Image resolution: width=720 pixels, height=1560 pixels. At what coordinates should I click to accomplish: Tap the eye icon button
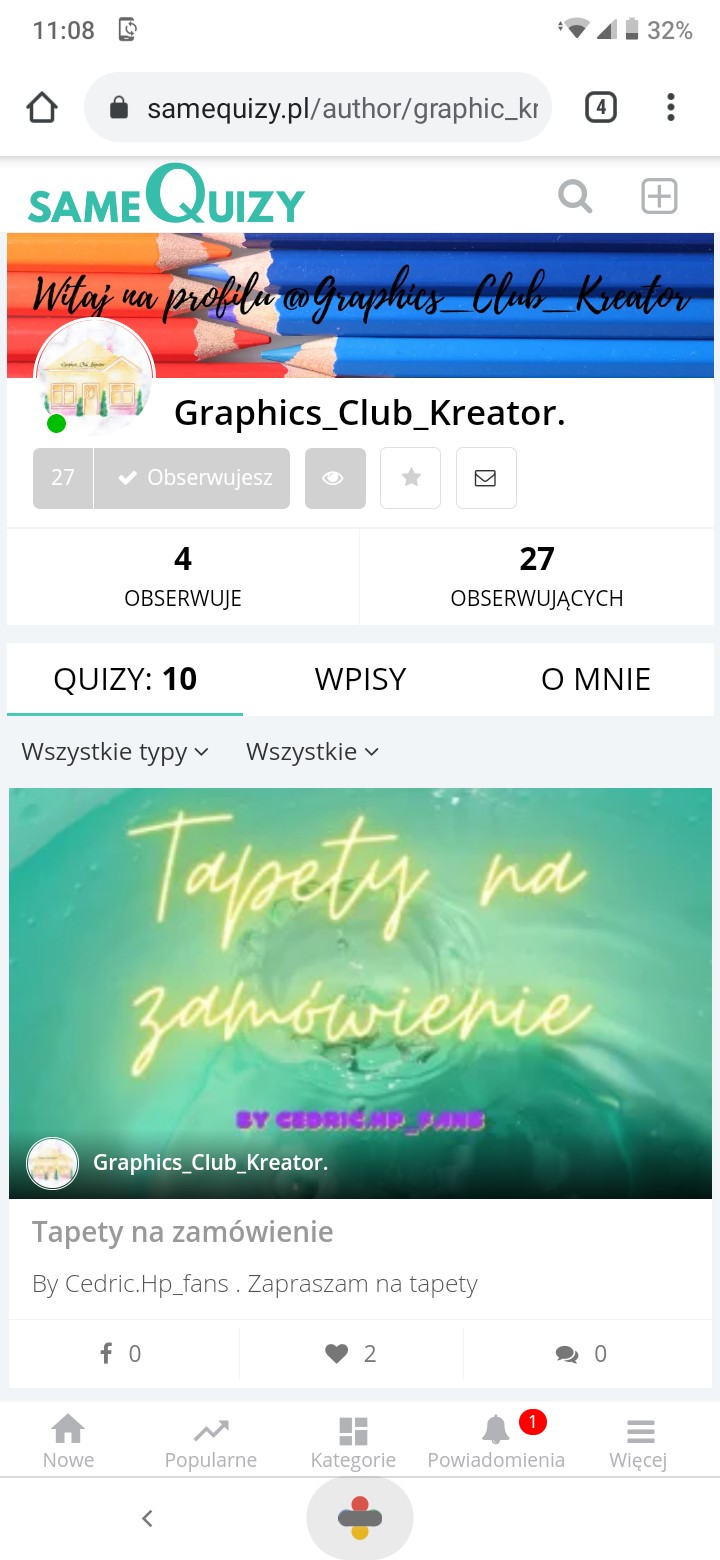pos(334,478)
